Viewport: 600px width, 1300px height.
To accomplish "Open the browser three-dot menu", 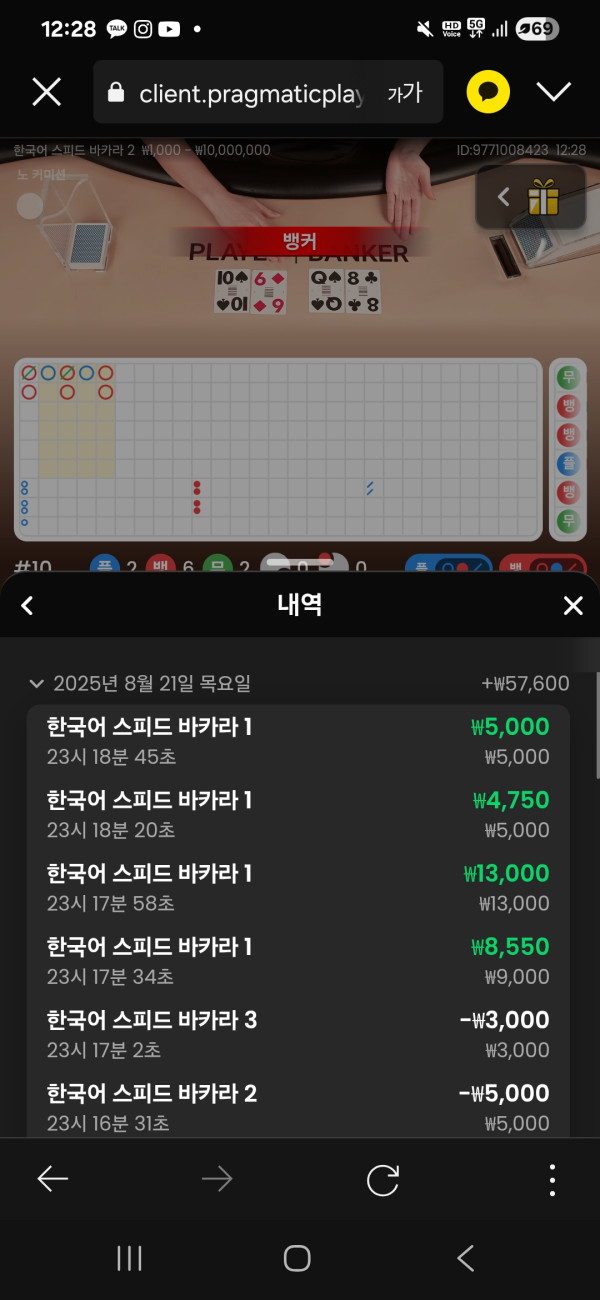I will click(x=551, y=1180).
